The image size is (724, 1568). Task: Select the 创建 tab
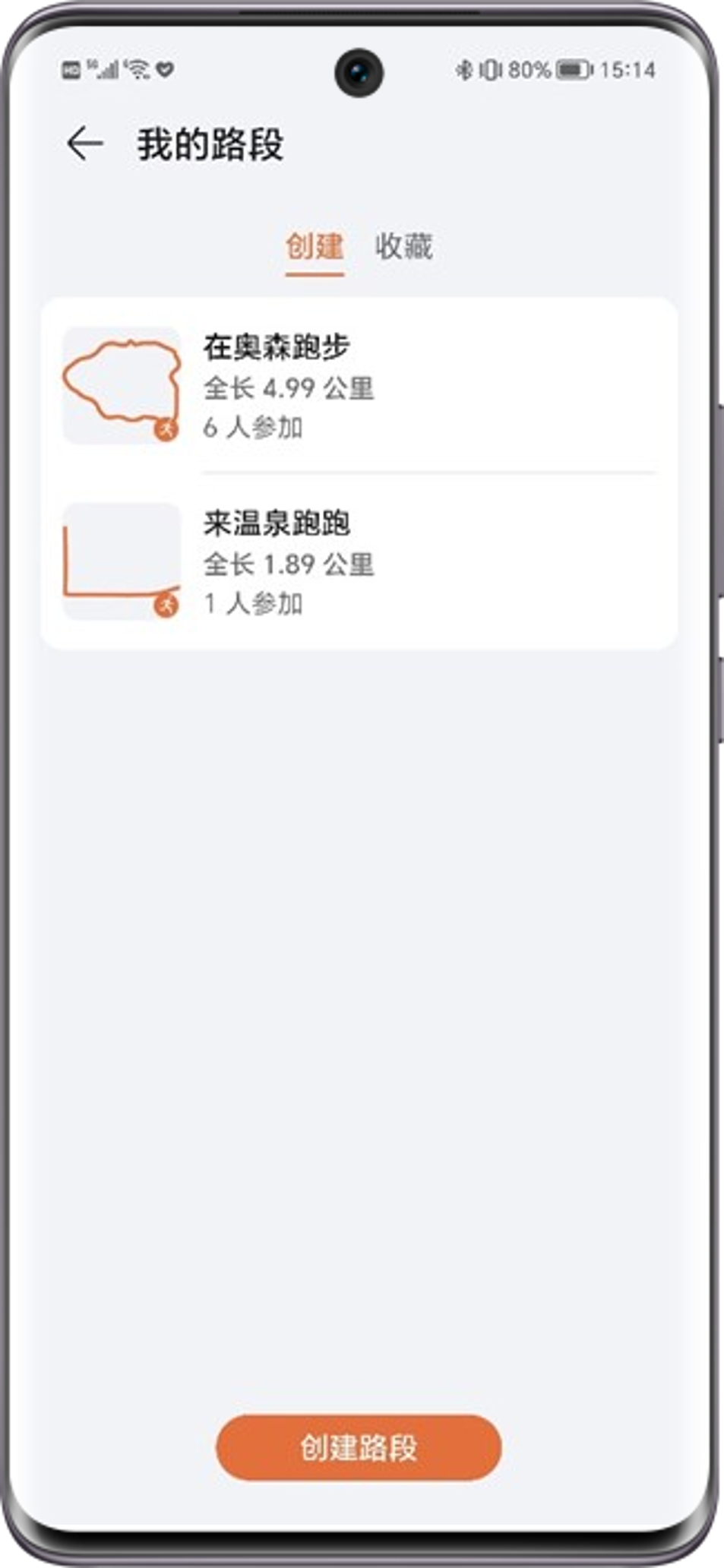click(315, 248)
